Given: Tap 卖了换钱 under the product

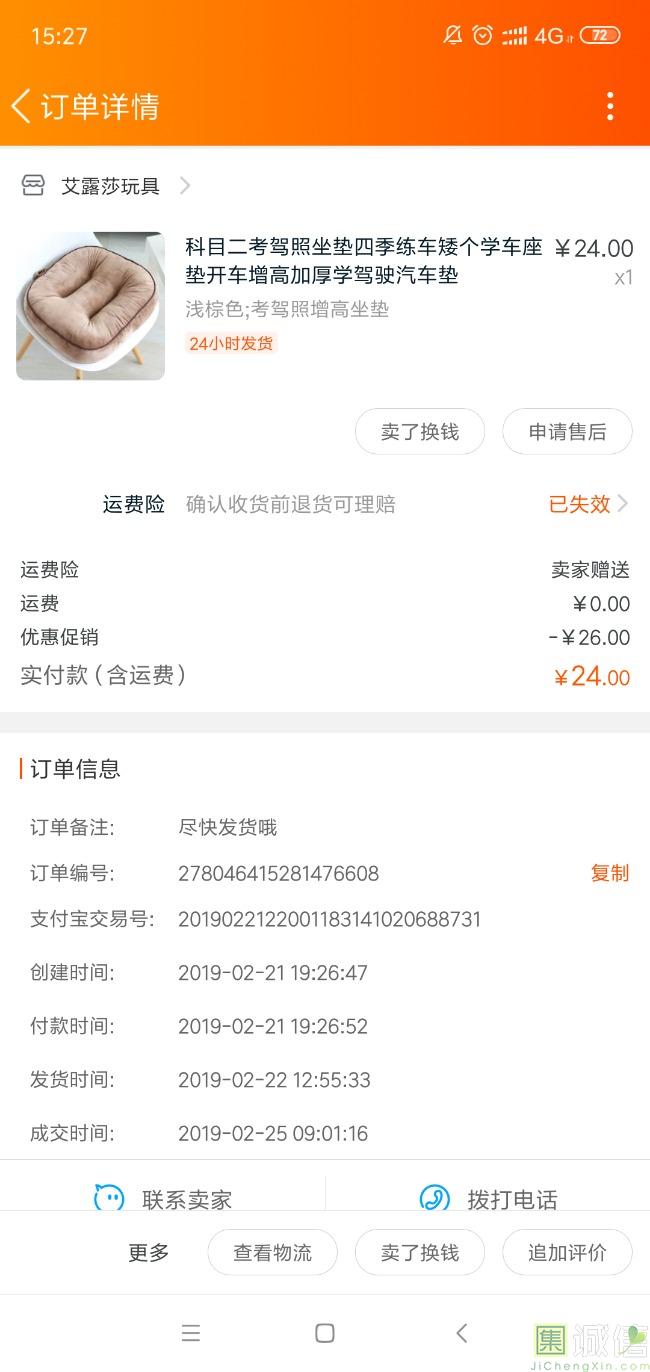Looking at the screenshot, I should tap(420, 432).
